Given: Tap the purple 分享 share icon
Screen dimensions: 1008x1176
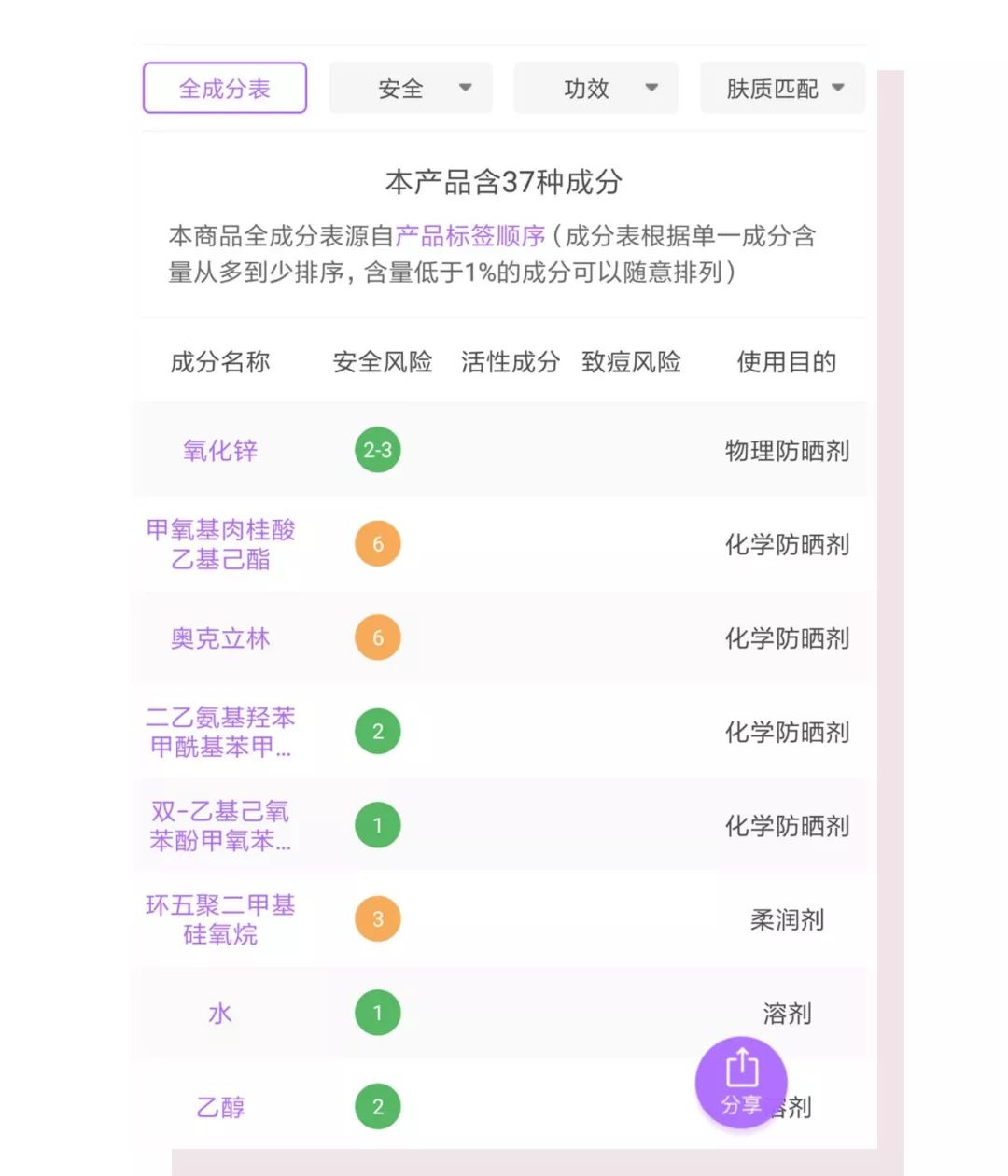Looking at the screenshot, I should 741,1083.
